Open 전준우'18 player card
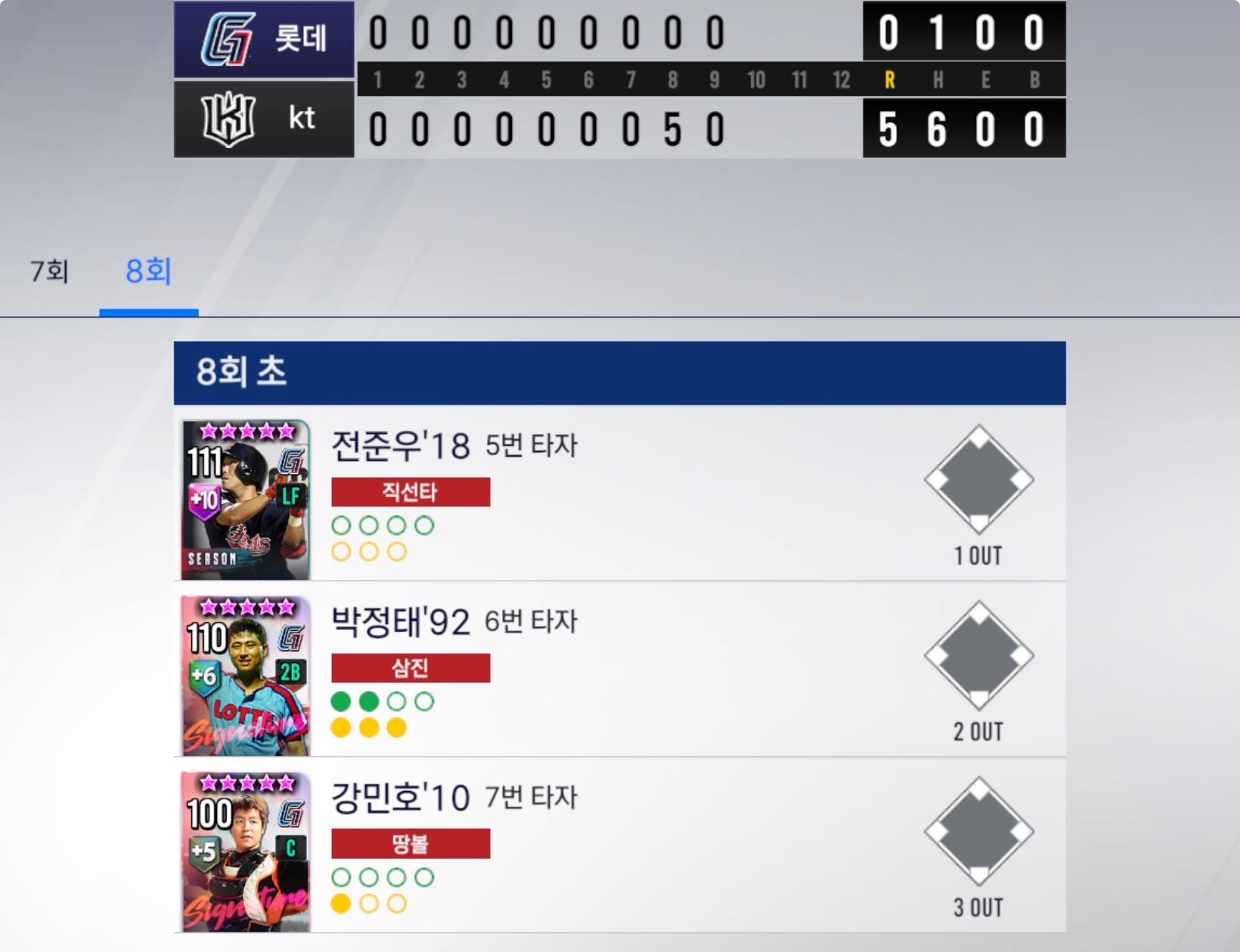 pos(246,500)
